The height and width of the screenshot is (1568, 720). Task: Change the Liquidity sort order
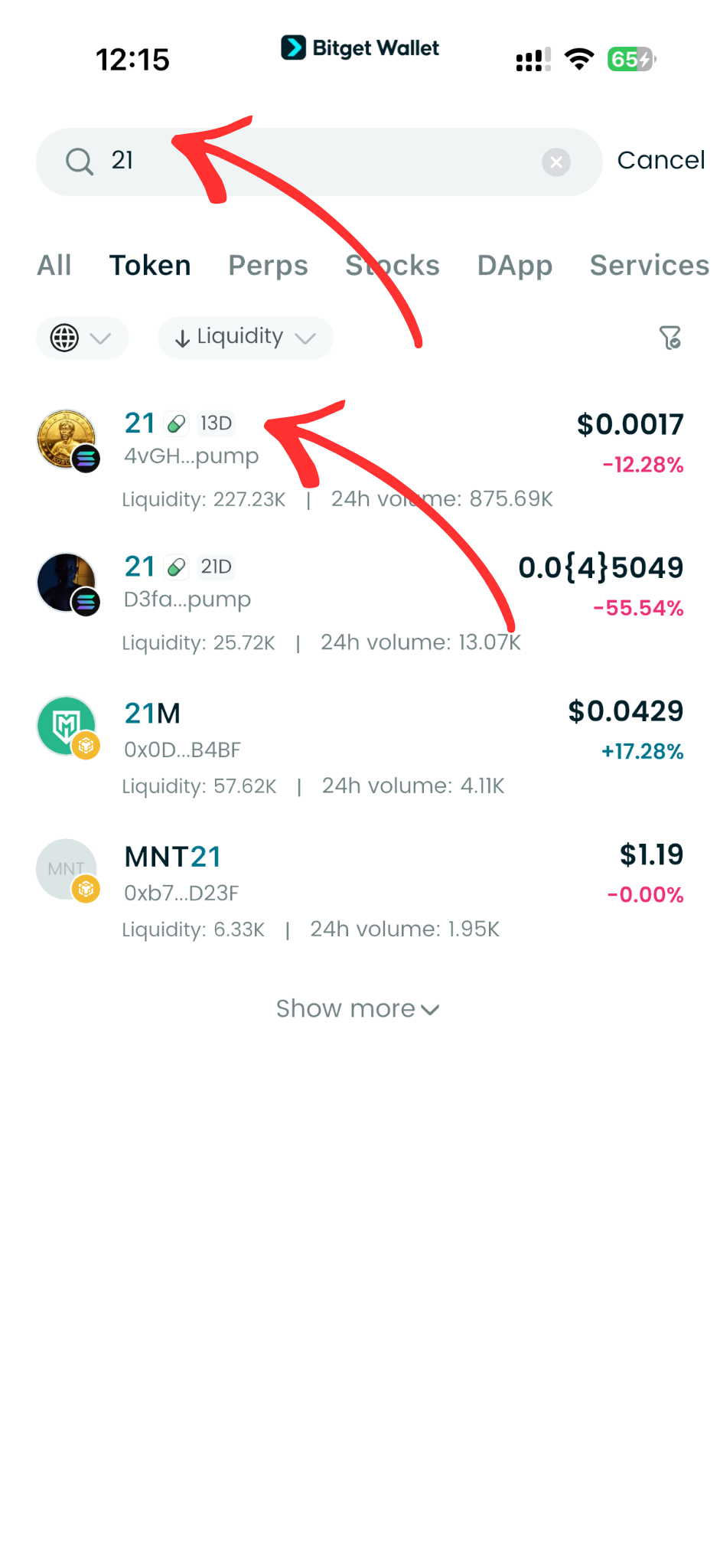(x=245, y=338)
